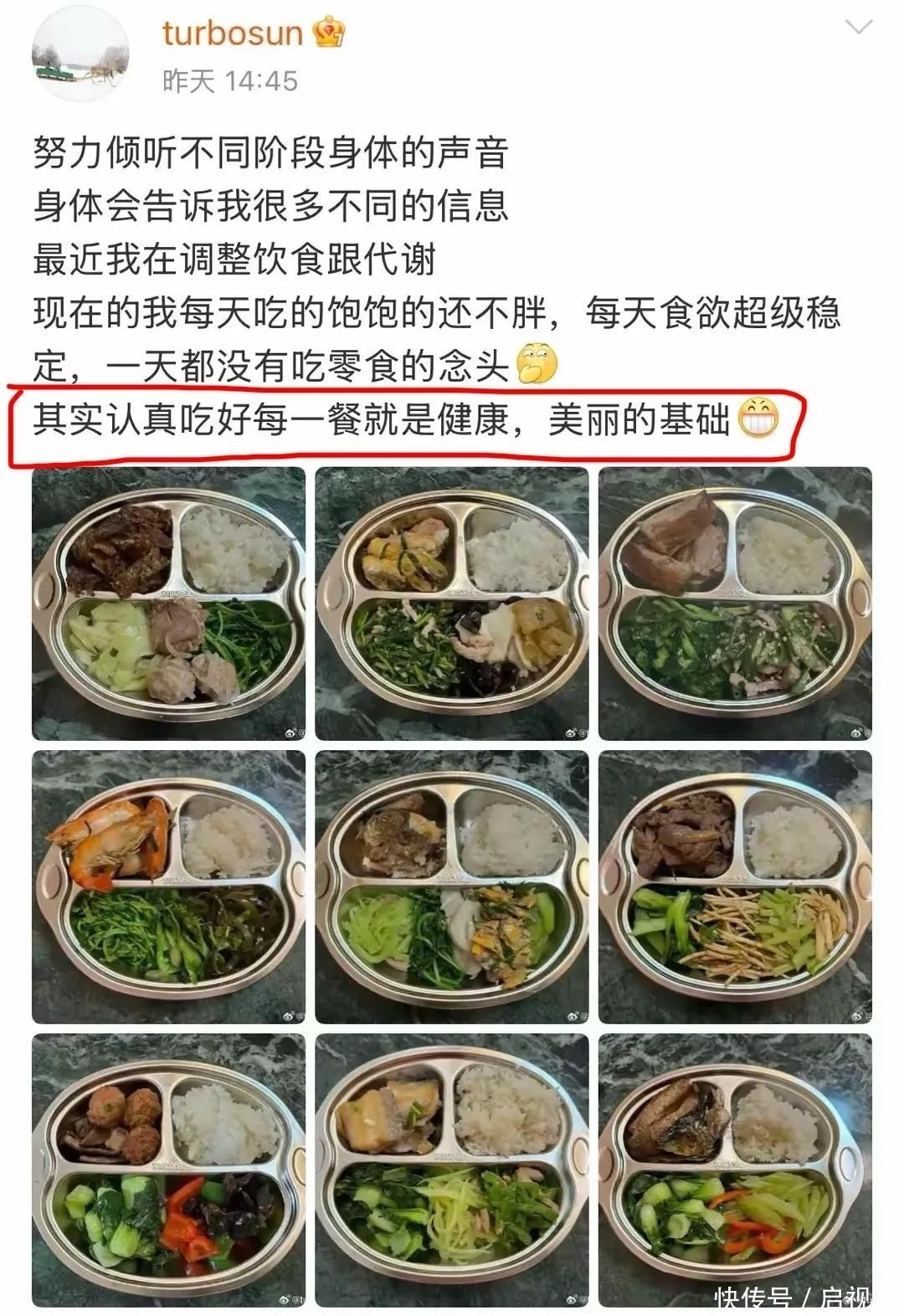Image resolution: width=904 pixels, height=1316 pixels.
Task: Open the photo with shrimp and rice
Action: (x=168, y=887)
